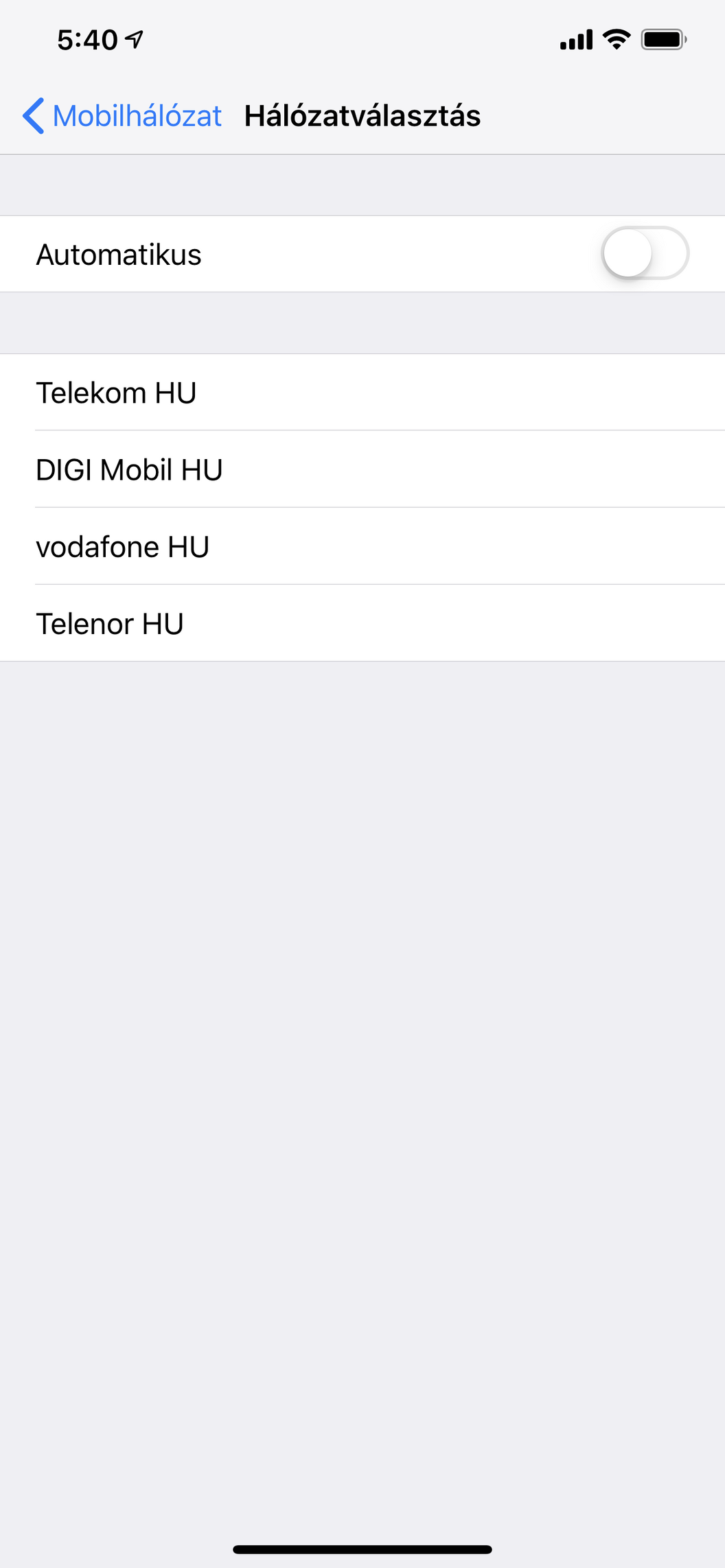
Task: Enable the Automatikus network switch
Action: [x=645, y=253]
